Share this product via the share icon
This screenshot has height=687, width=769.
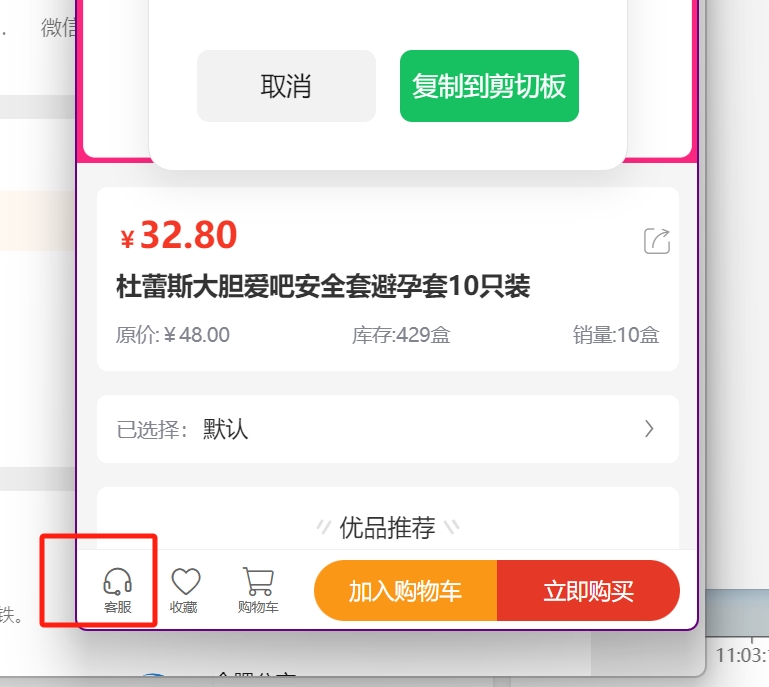[x=657, y=241]
